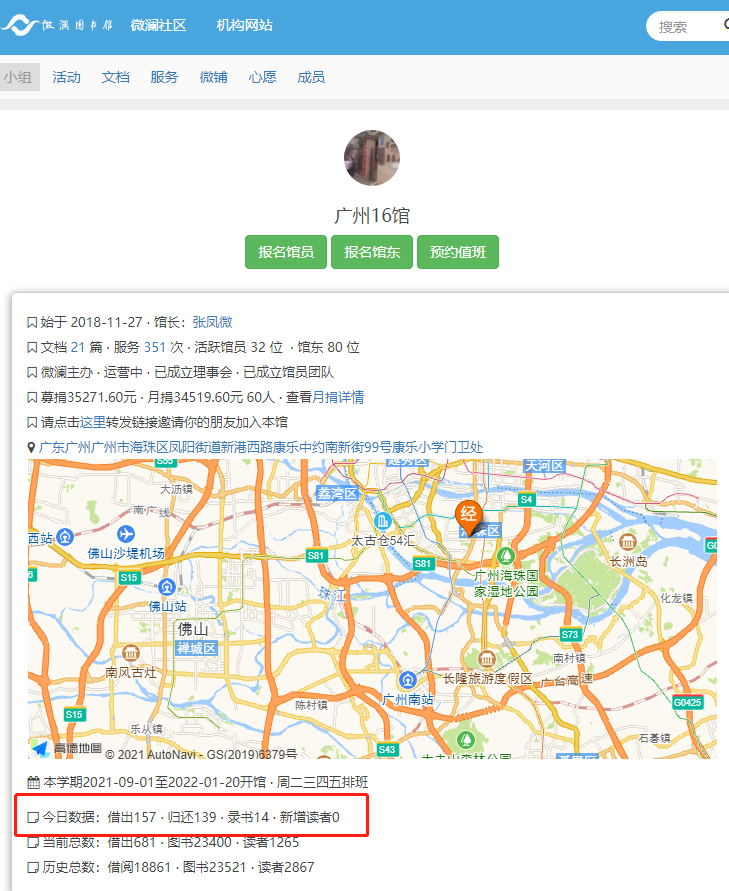This screenshot has width=729, height=891.
Task: Open the 351 services link
Action: [154, 347]
